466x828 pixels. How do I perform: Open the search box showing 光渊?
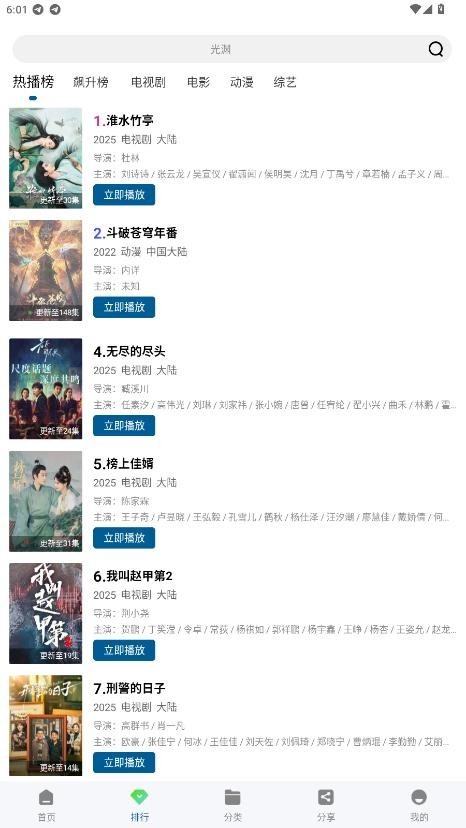coord(231,49)
